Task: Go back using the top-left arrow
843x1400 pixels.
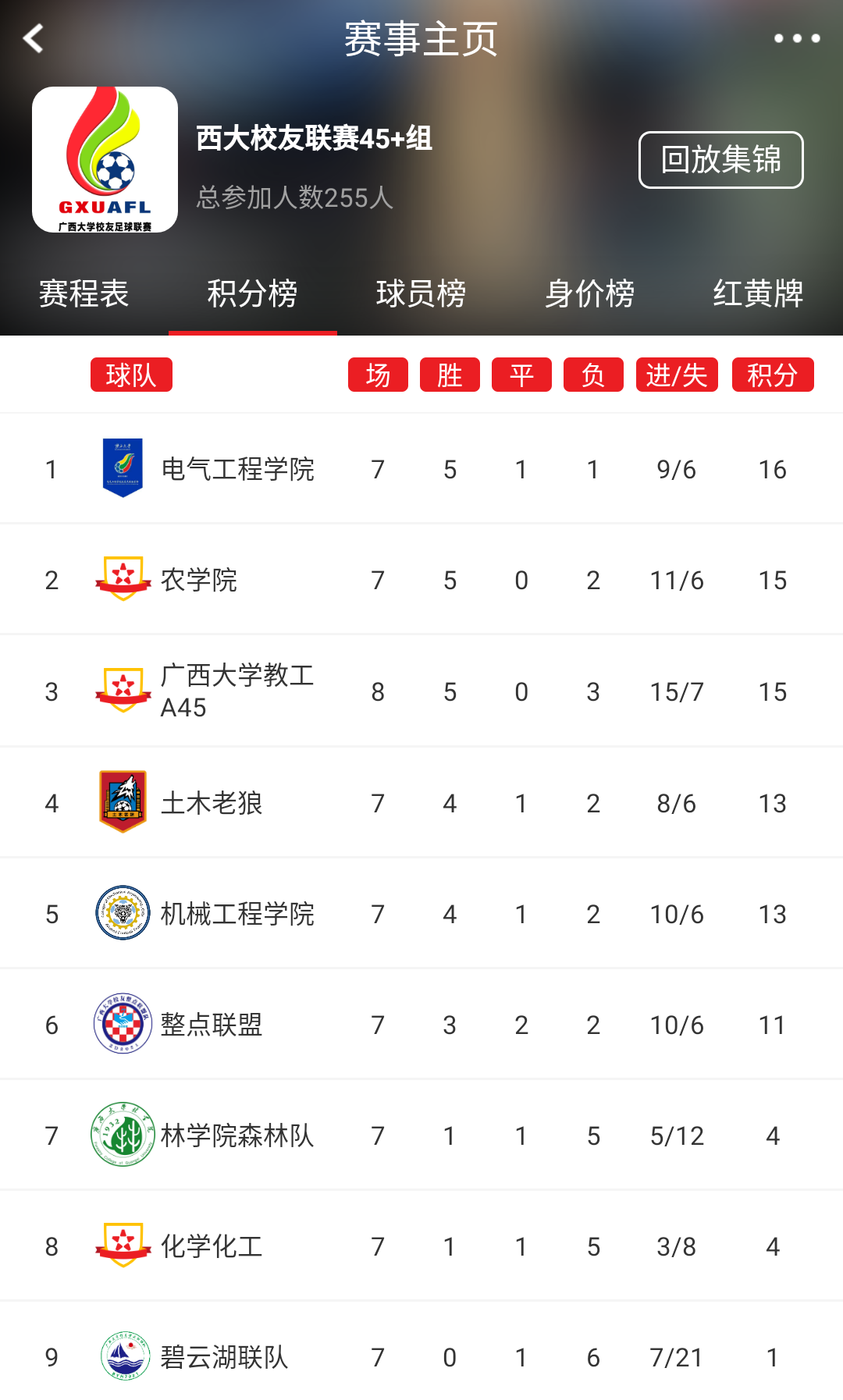Action: [x=34, y=38]
